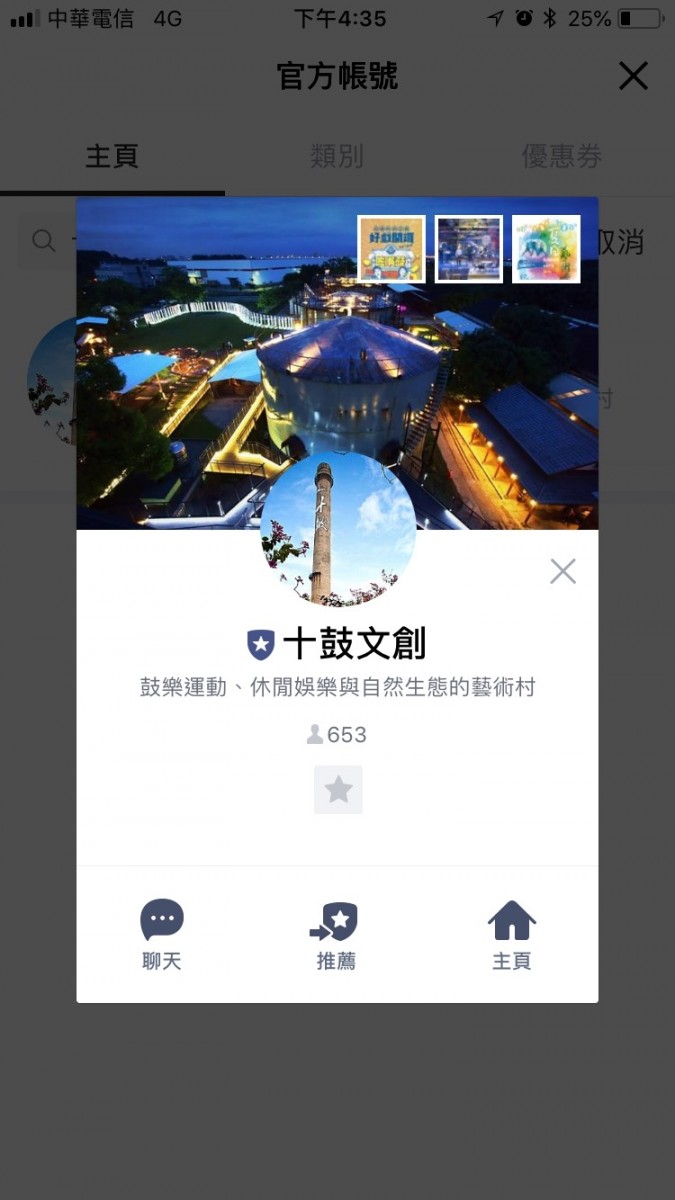
Task: Open the 主頁 home of 十鼓文創
Action: (x=511, y=934)
